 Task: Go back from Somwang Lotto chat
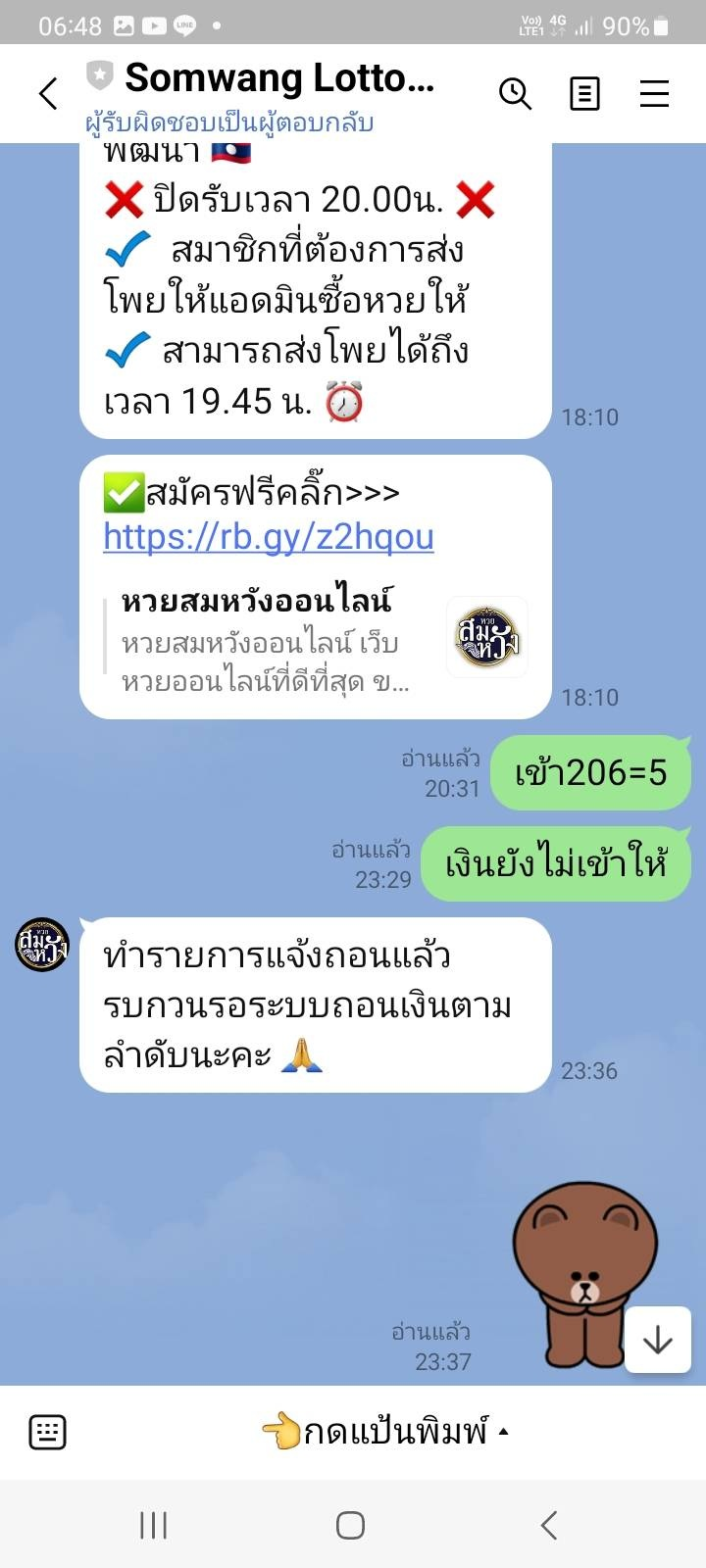(x=48, y=94)
